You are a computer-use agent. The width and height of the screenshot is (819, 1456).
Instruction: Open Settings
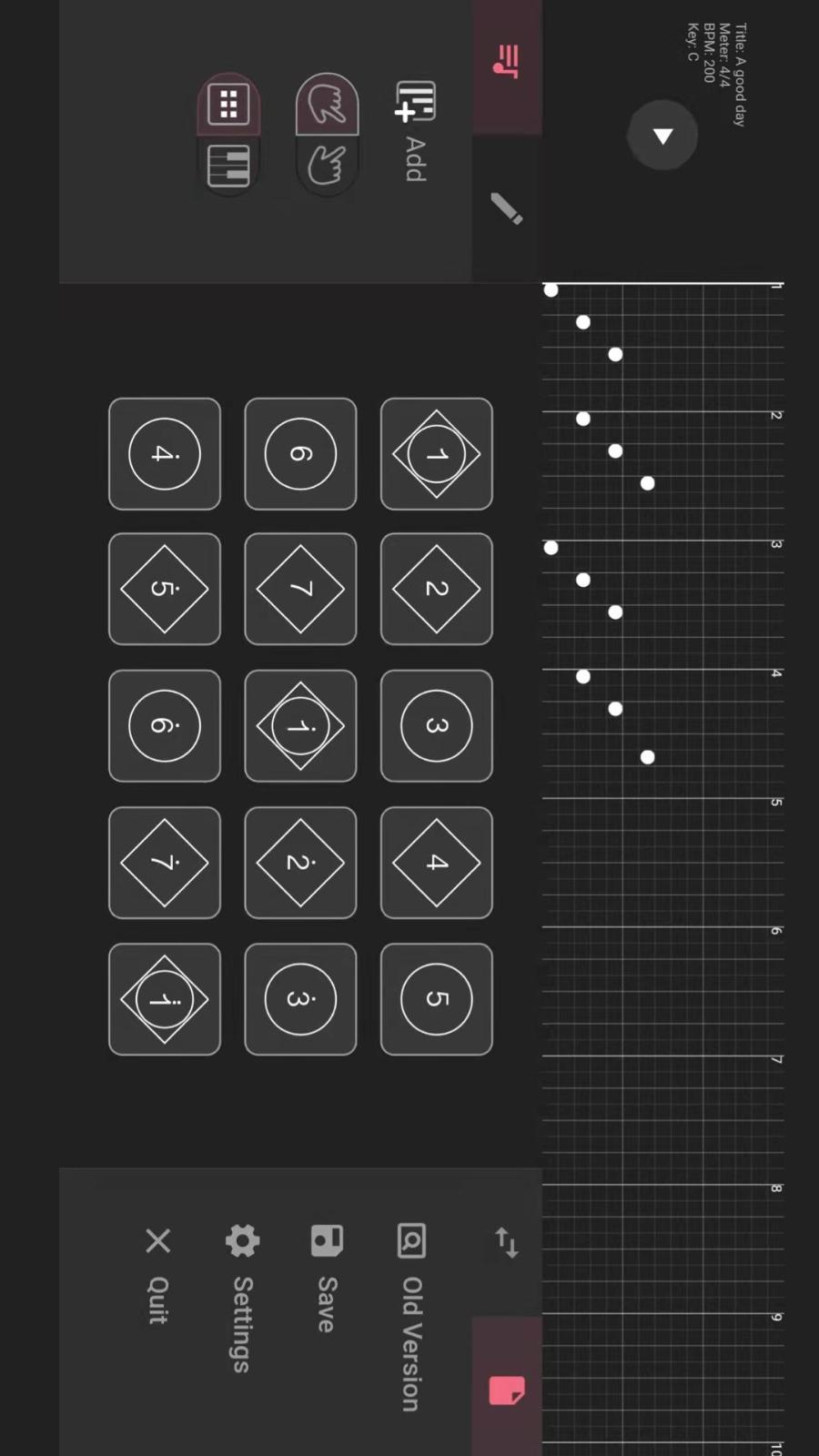pos(242,1302)
